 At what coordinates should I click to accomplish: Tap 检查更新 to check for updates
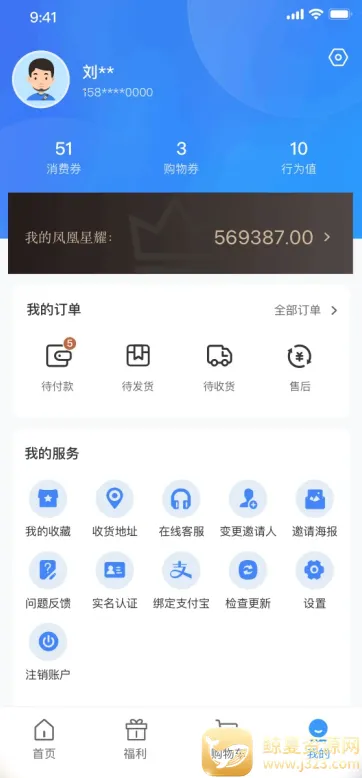pyautogui.click(x=248, y=581)
